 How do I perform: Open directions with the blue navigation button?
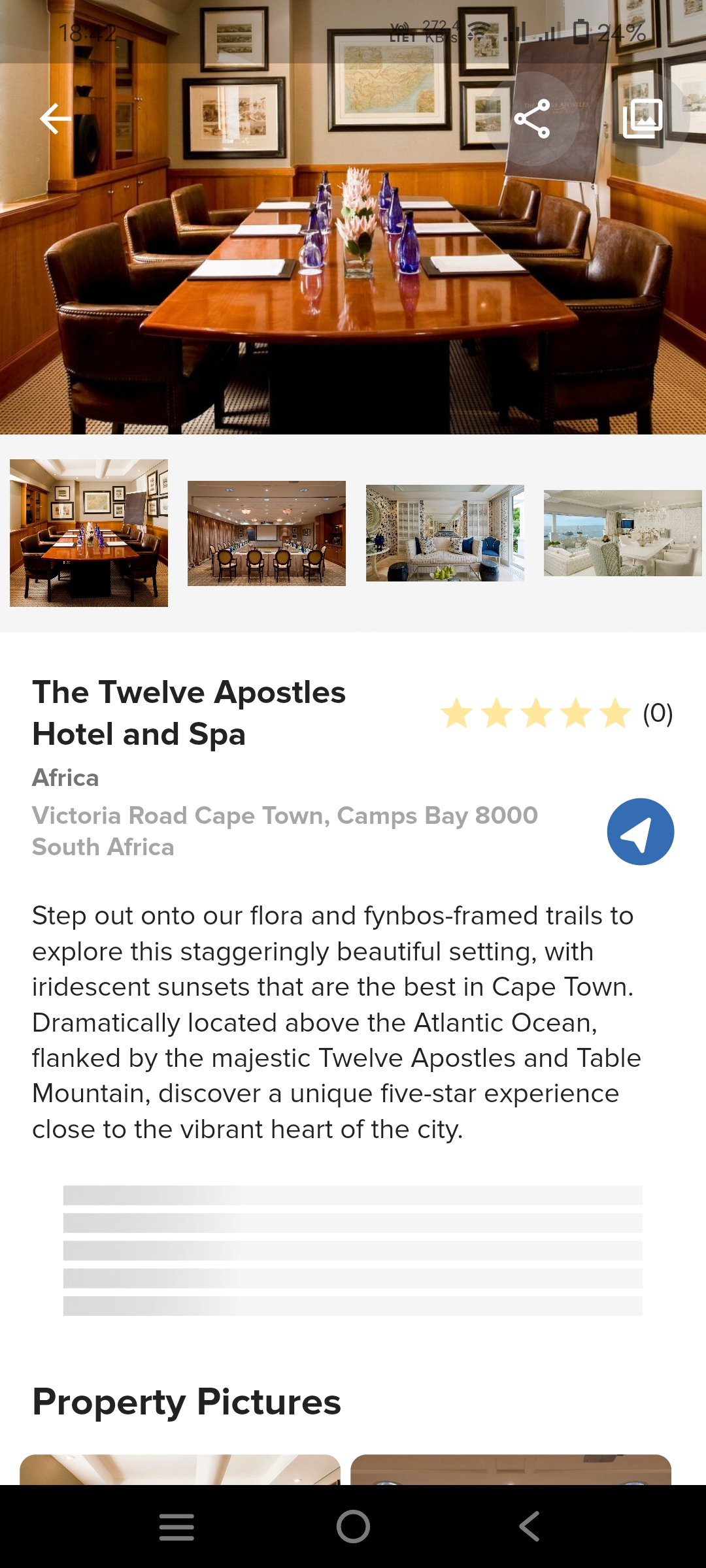tap(640, 832)
